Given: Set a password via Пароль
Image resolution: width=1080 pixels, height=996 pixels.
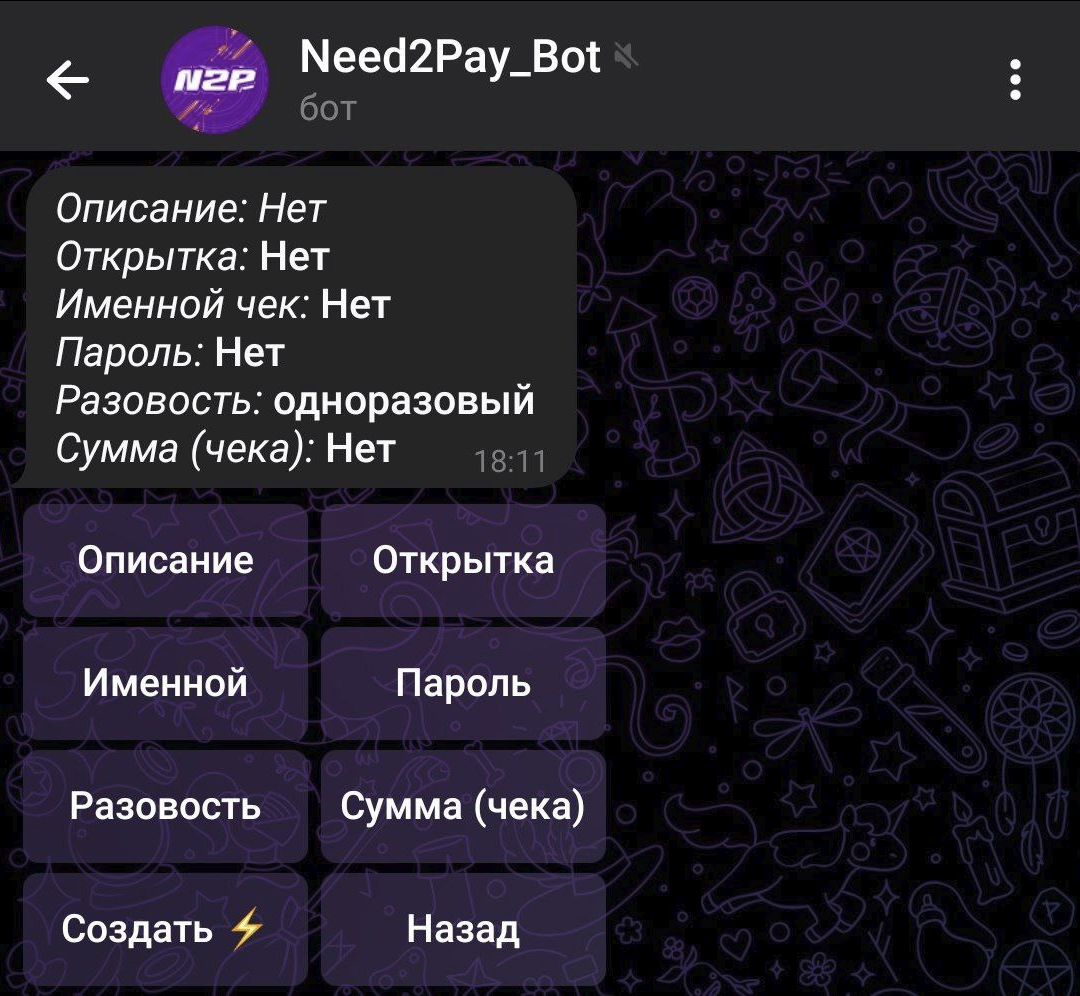Looking at the screenshot, I should click(x=463, y=683).
